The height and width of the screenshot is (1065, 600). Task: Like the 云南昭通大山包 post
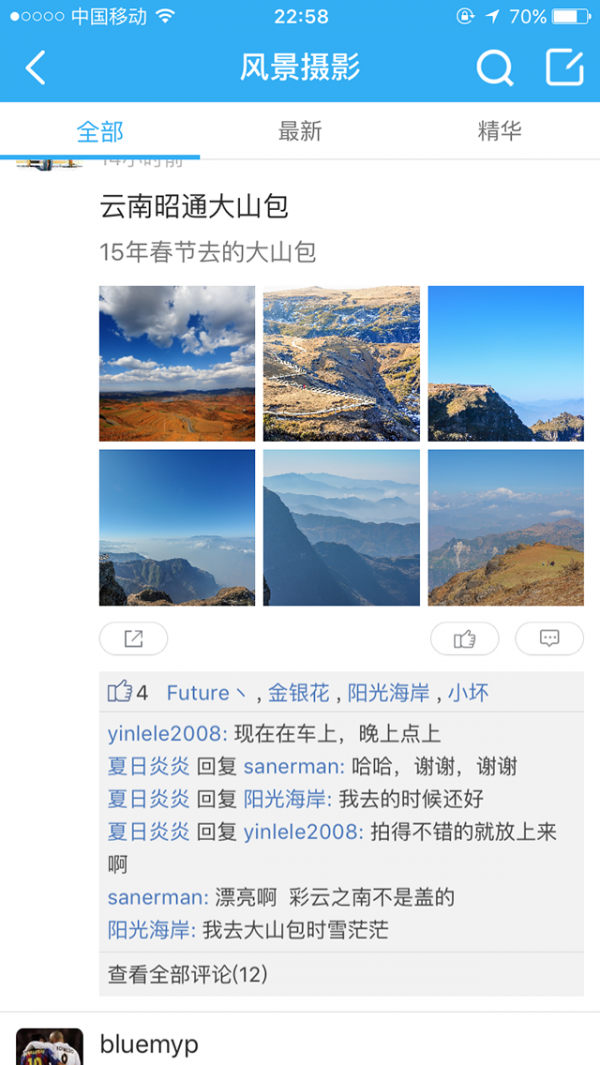tap(464, 639)
